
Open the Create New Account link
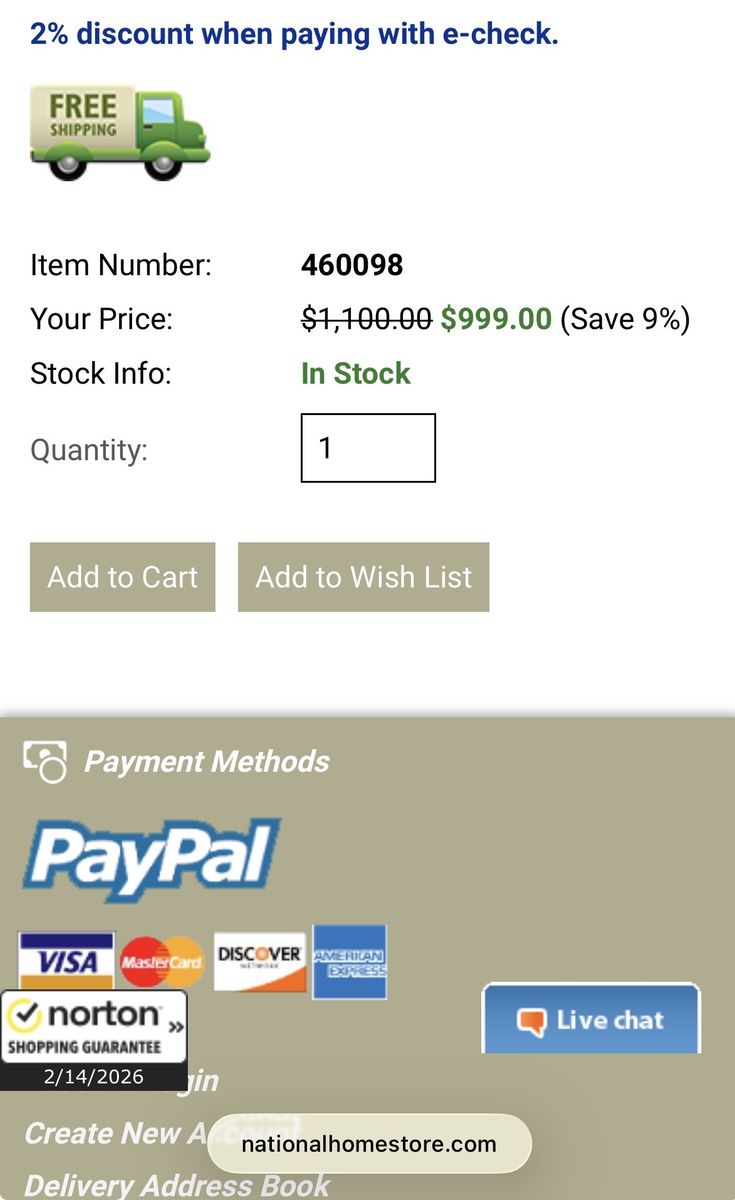(x=162, y=1133)
